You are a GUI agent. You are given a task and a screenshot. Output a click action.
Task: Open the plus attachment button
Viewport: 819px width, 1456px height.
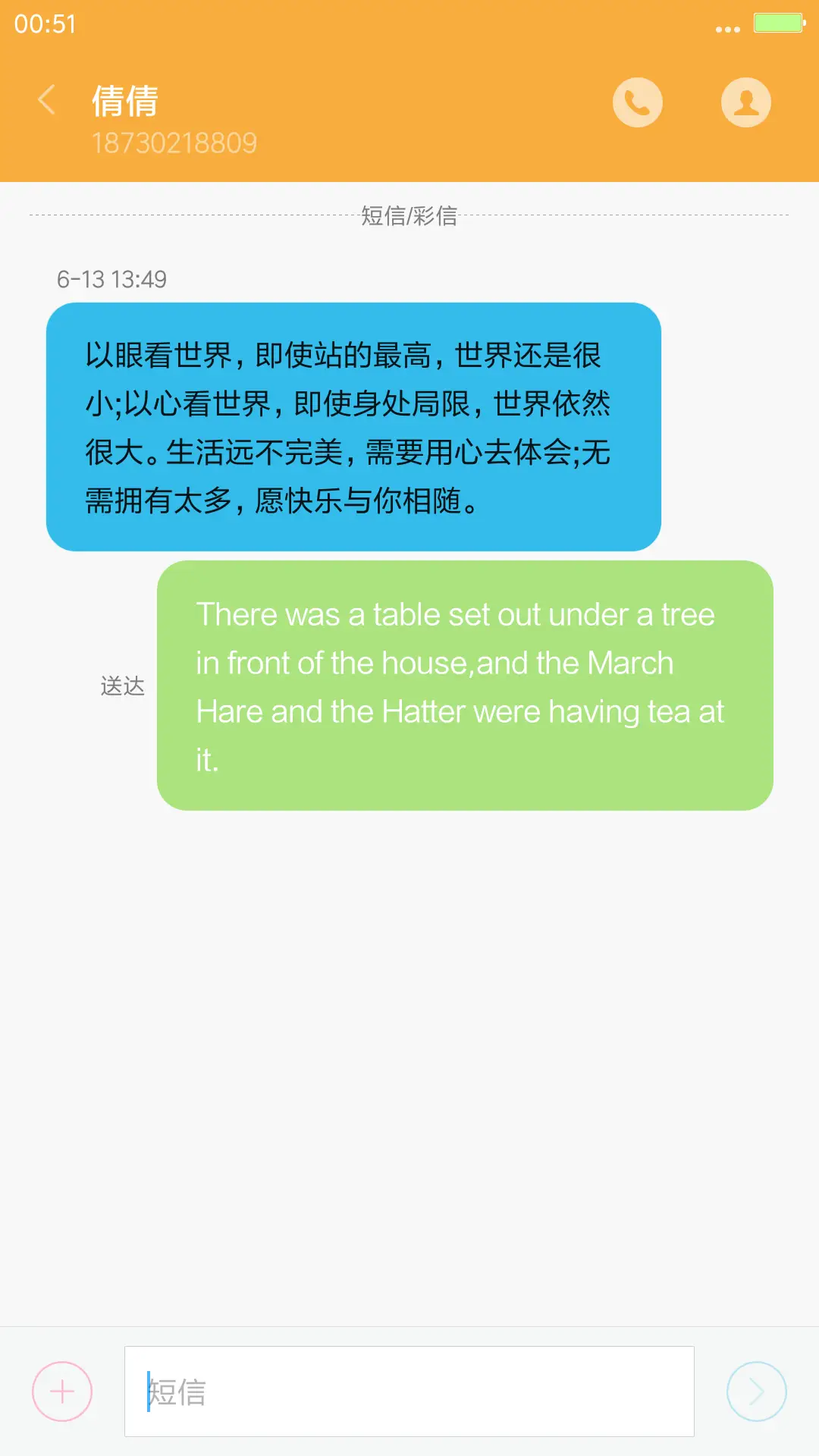tap(62, 1392)
